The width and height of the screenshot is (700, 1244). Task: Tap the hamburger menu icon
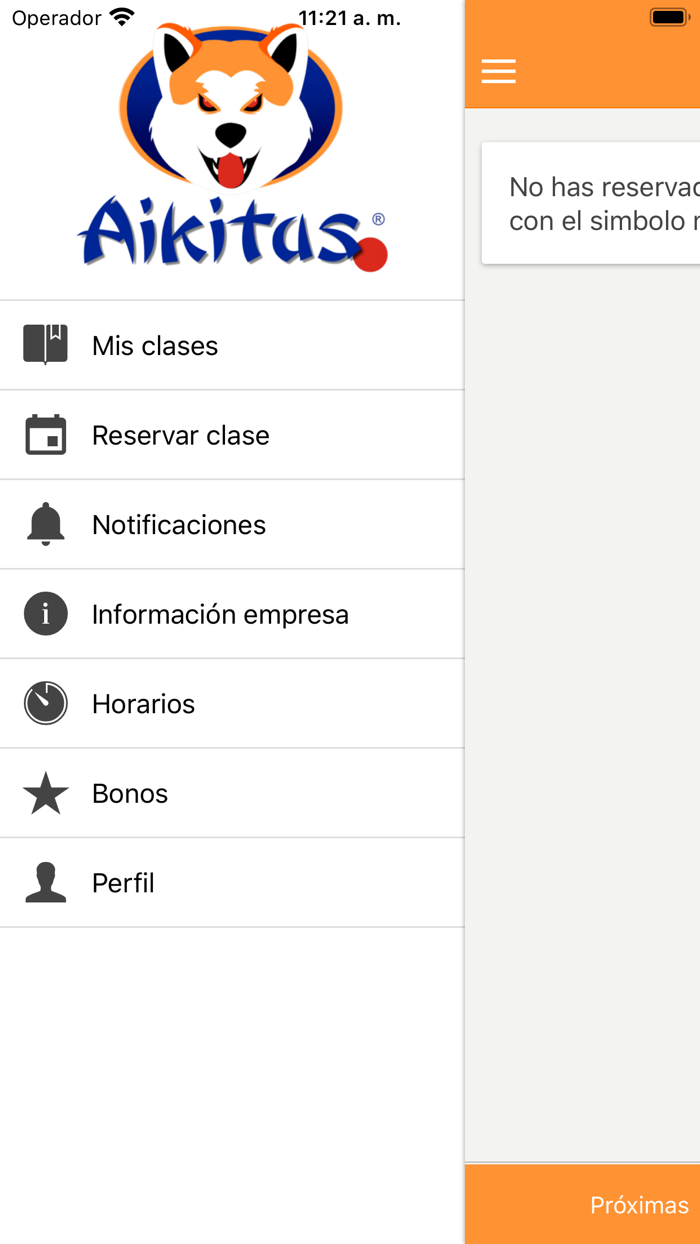(499, 71)
